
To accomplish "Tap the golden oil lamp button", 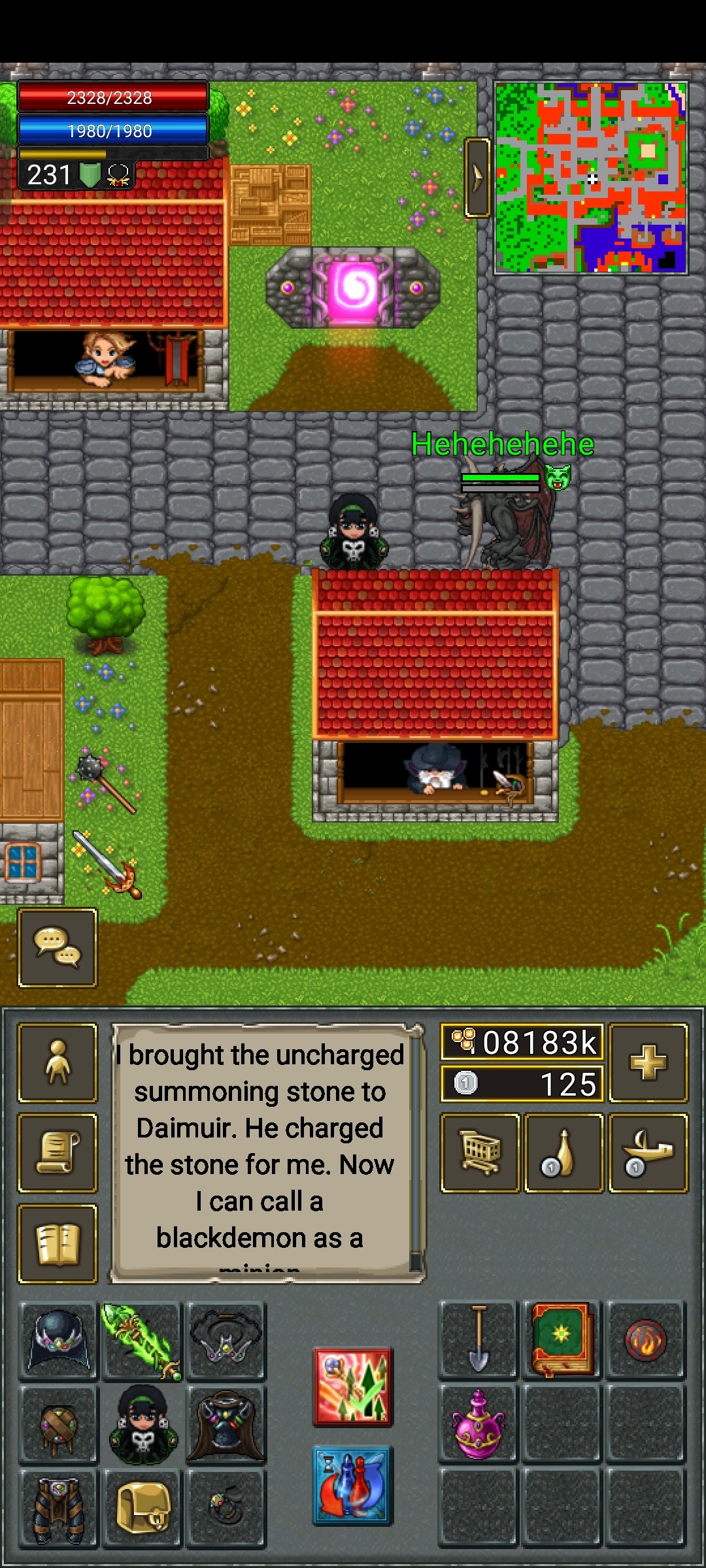I will coord(648,1152).
